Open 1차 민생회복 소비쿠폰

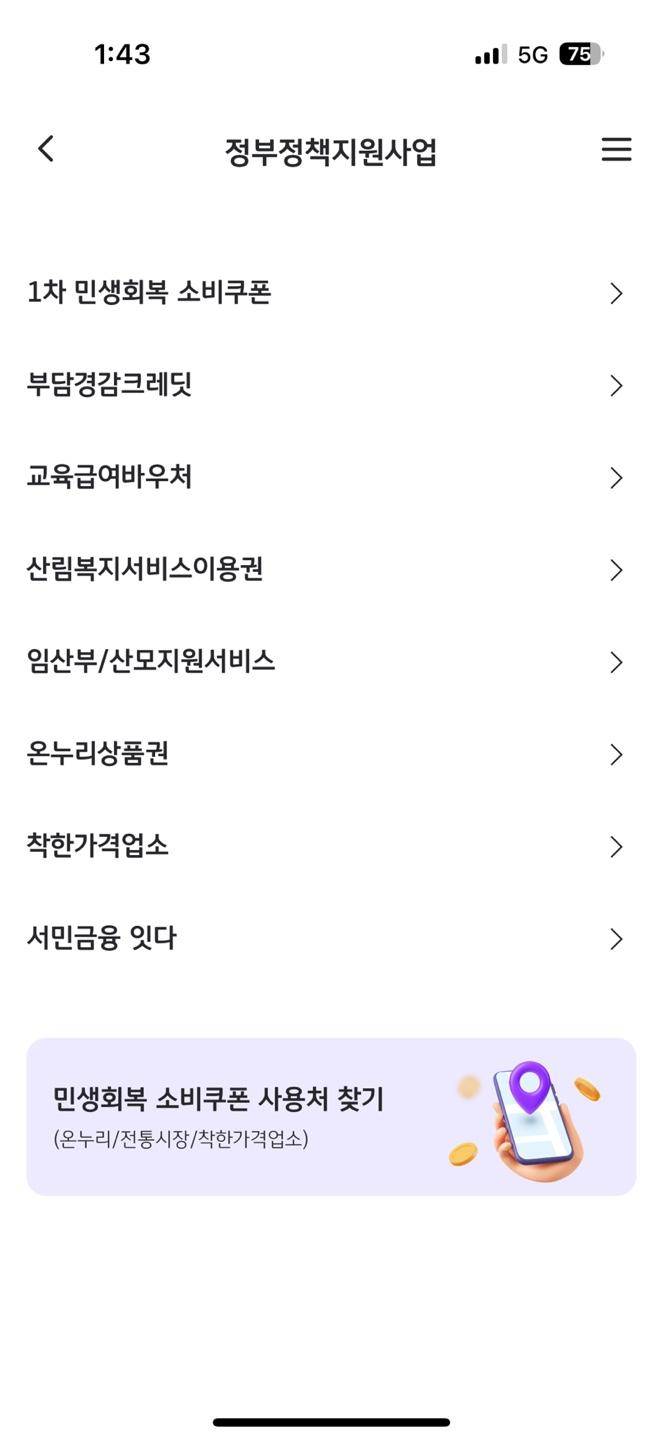pos(331,293)
